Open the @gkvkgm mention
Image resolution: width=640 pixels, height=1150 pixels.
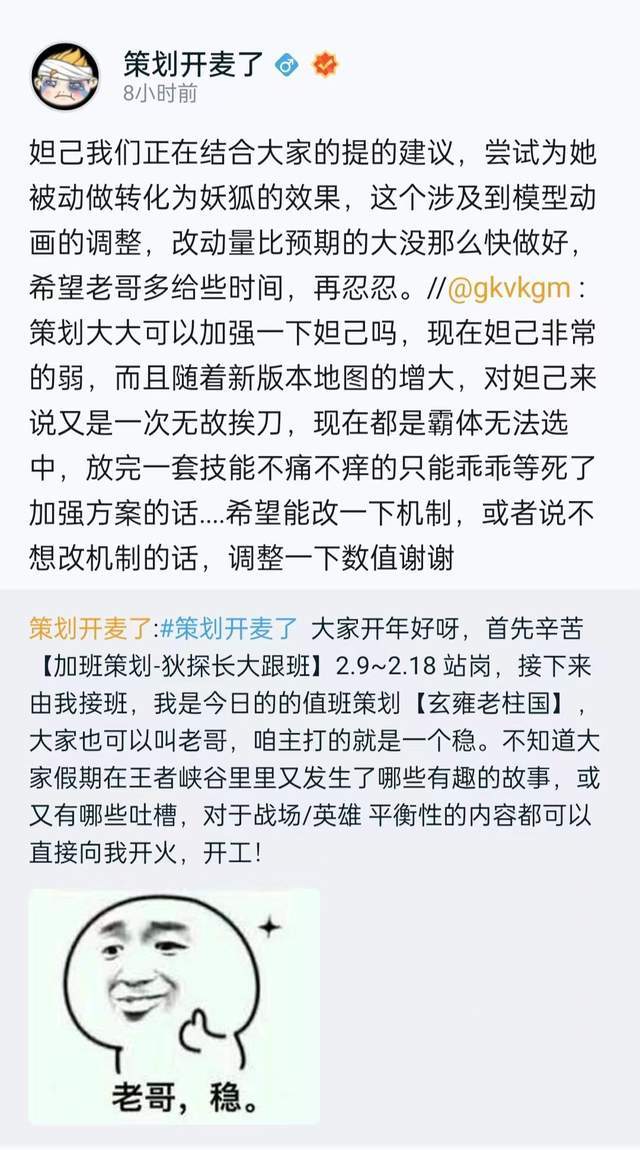point(509,288)
